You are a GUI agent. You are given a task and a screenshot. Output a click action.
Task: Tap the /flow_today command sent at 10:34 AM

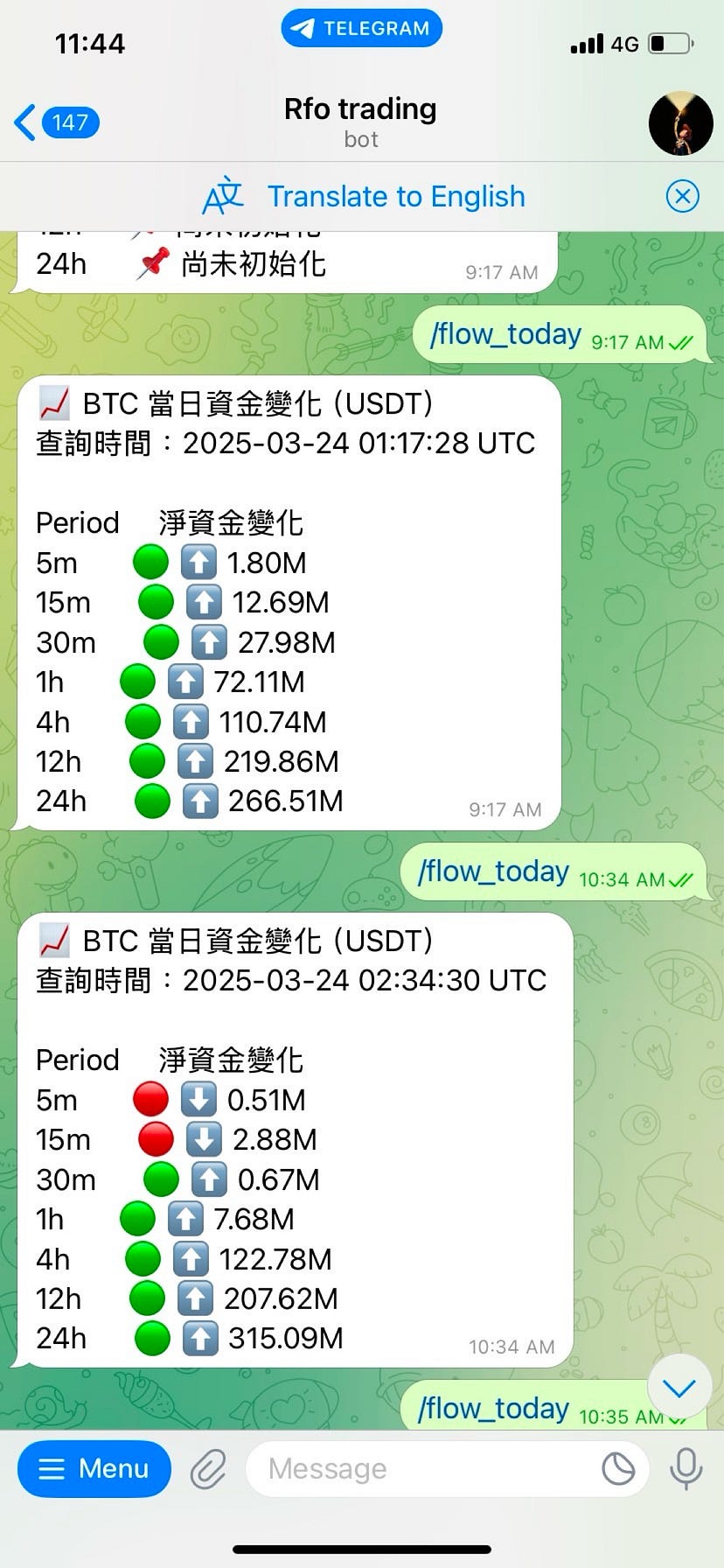click(493, 871)
